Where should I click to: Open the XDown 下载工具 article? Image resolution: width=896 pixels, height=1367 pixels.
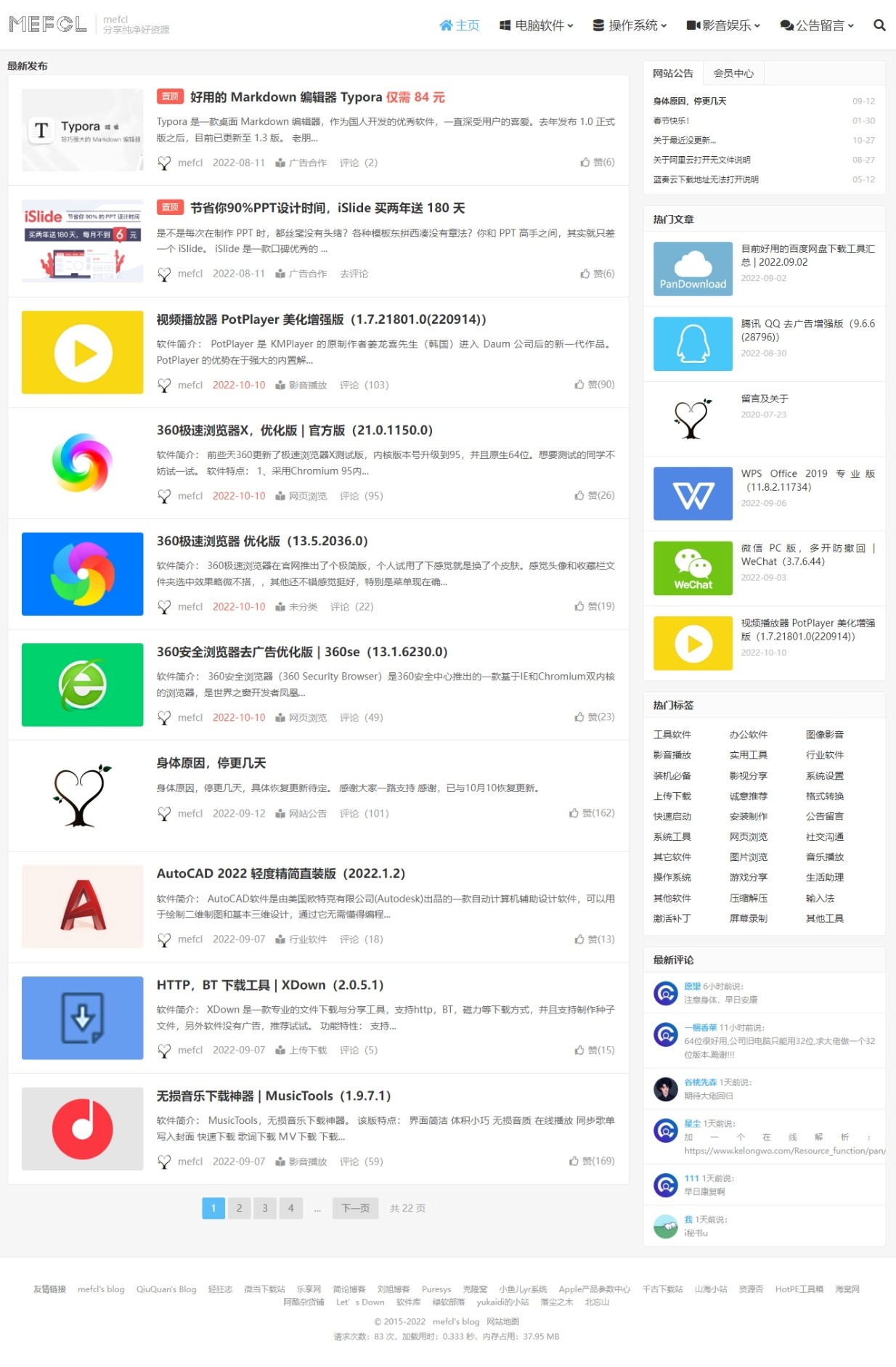click(270, 985)
